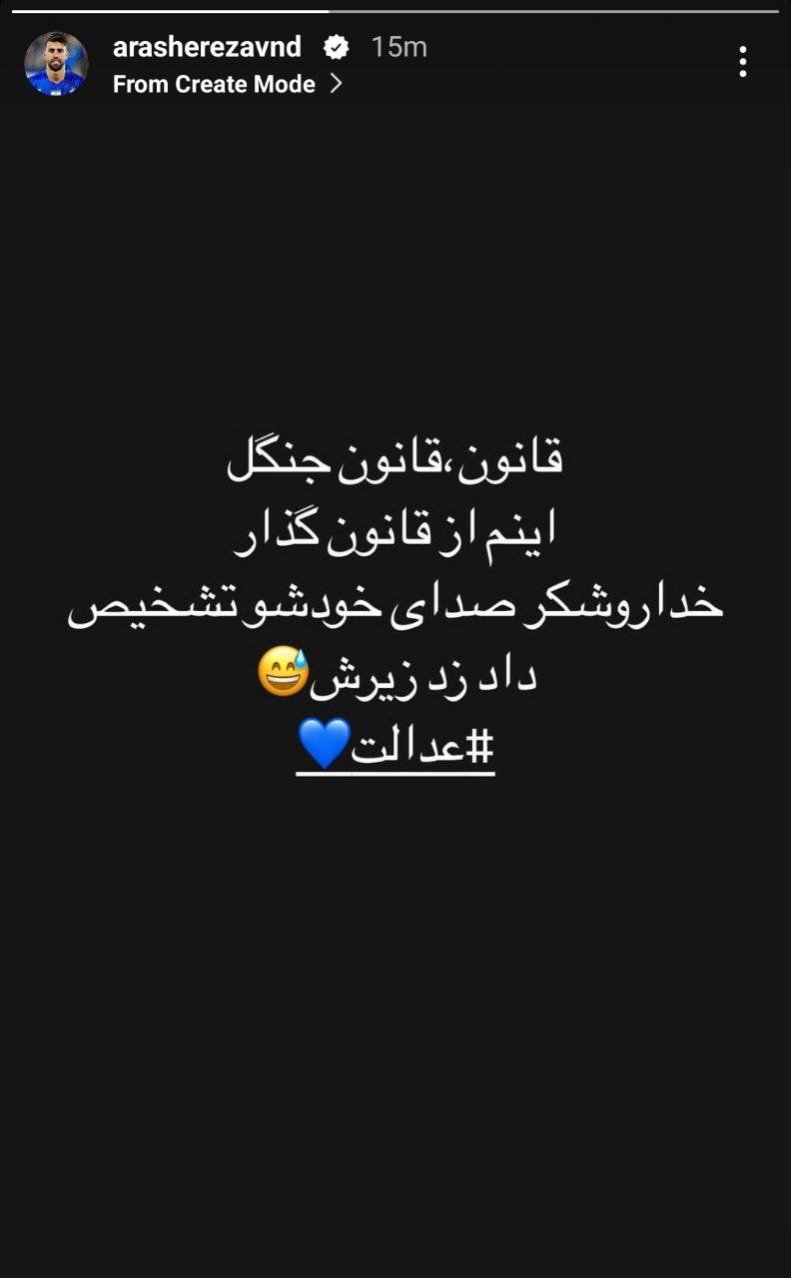Image resolution: width=791 pixels, height=1278 pixels.
Task: Open the three-dot story options menu
Action: pyautogui.click(x=742, y=63)
